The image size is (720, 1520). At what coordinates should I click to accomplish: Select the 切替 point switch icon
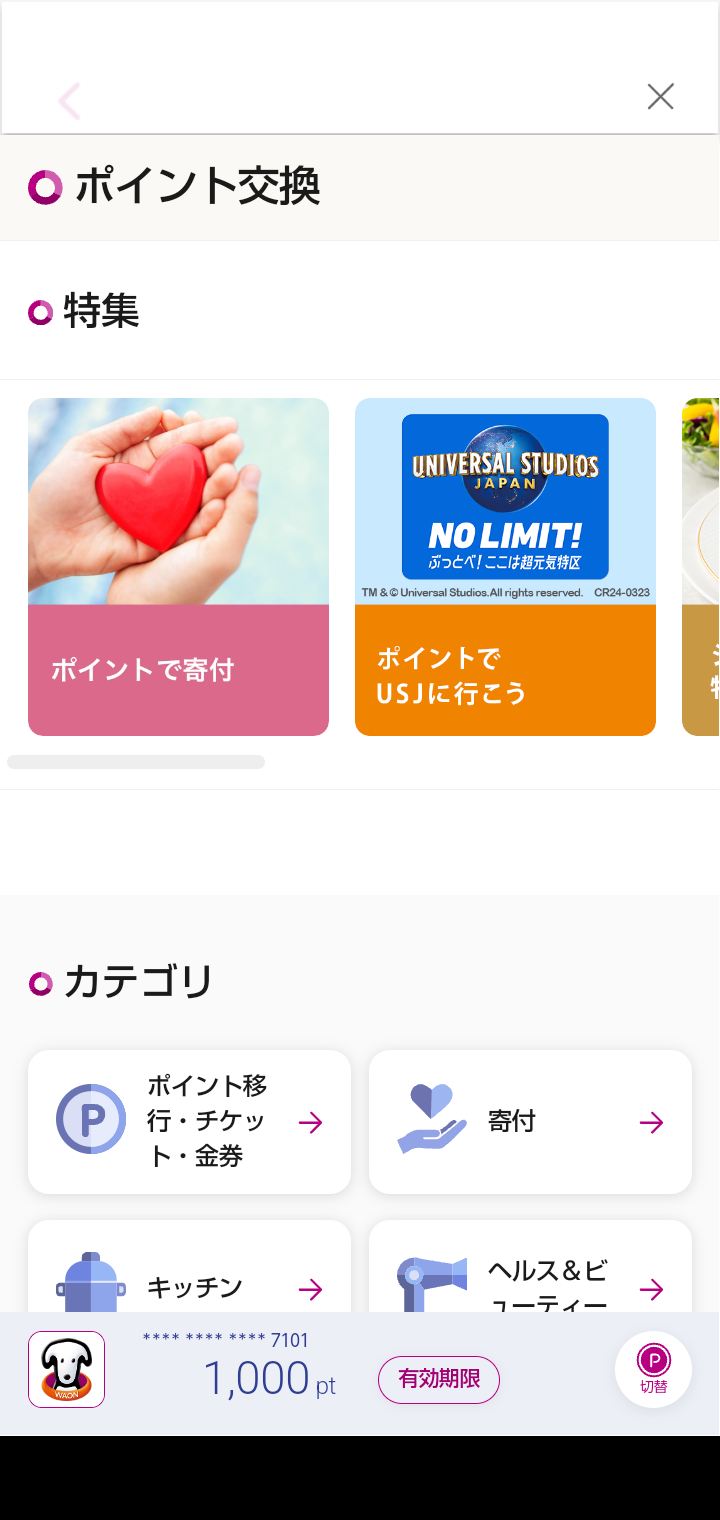[x=653, y=1369]
